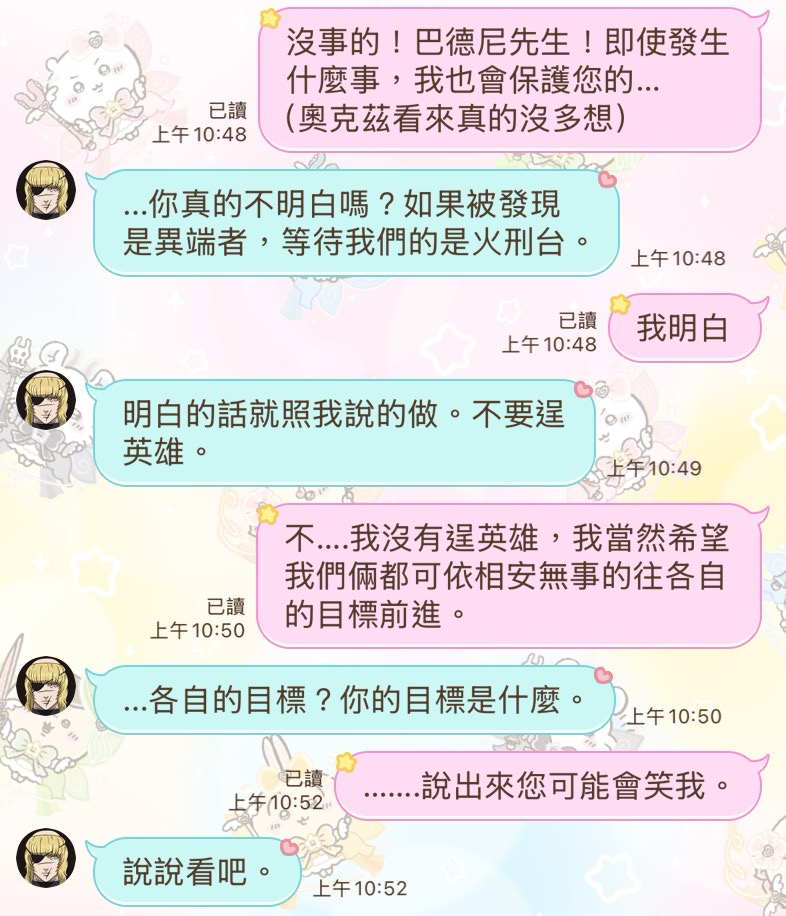View profile from avatar beside 你的目標是什麼

[x=46, y=686]
